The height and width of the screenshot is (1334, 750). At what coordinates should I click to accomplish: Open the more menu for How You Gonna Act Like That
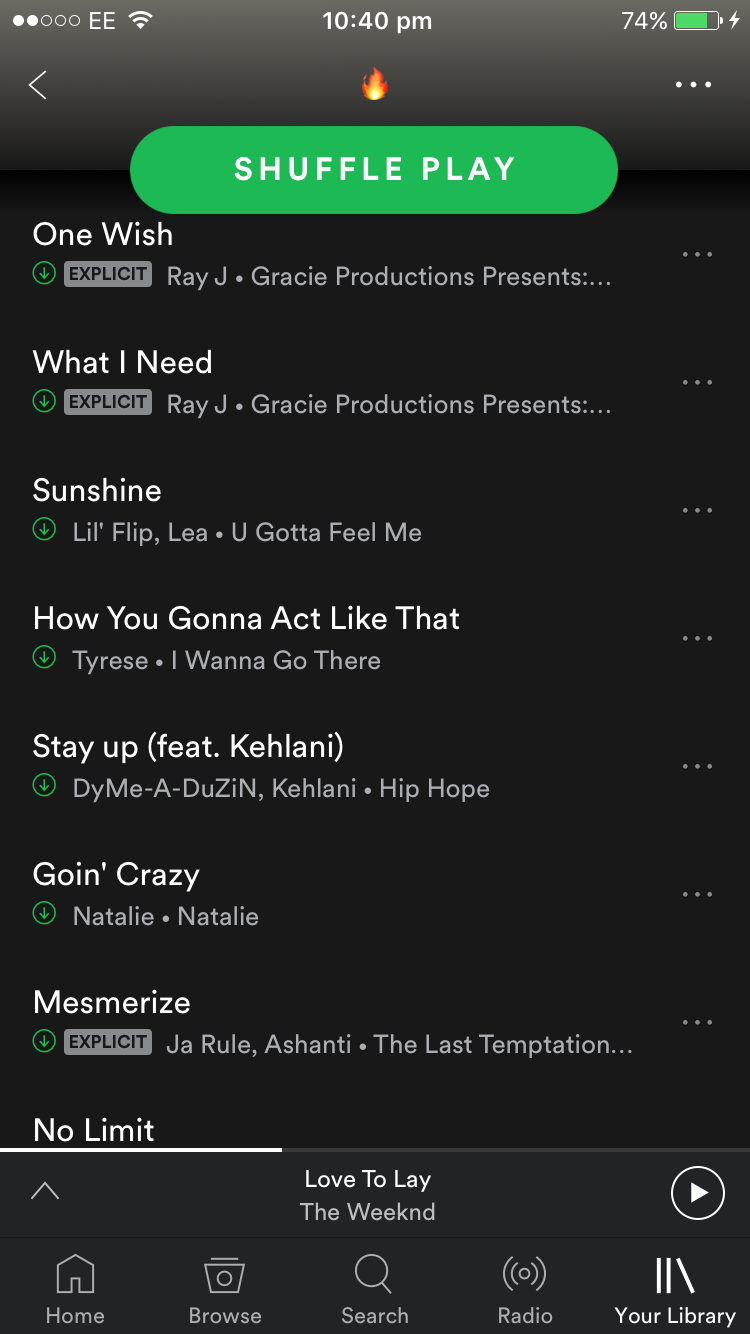697,638
